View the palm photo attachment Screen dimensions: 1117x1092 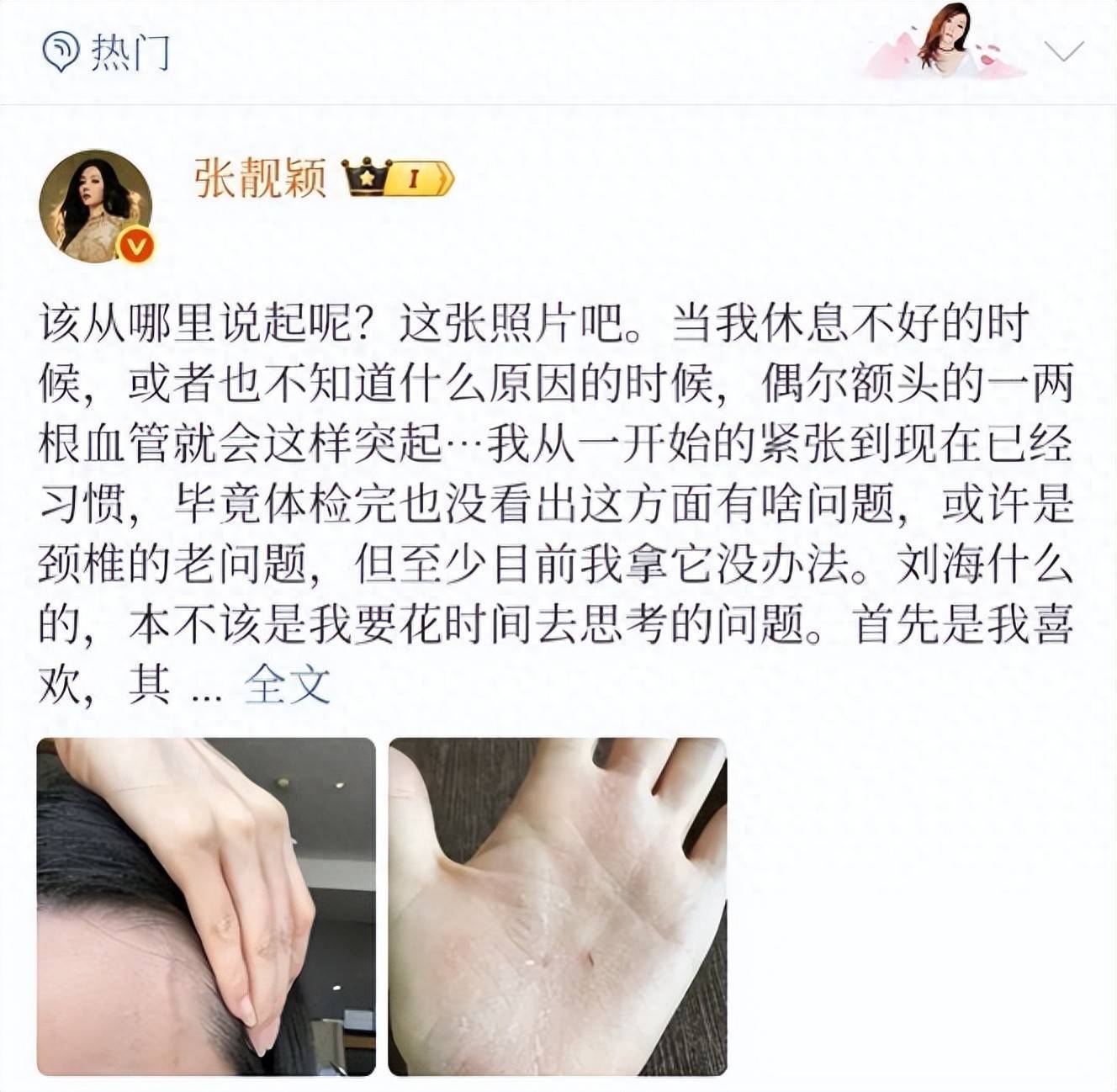tap(557, 906)
